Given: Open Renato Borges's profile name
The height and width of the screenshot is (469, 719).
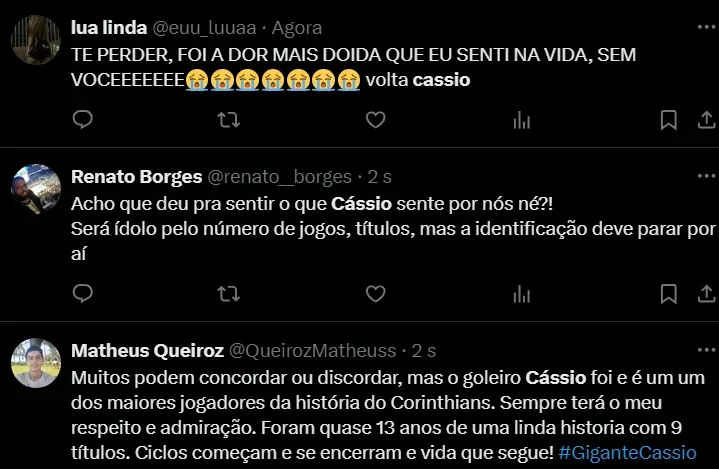Looking at the screenshot, I should (x=135, y=177).
